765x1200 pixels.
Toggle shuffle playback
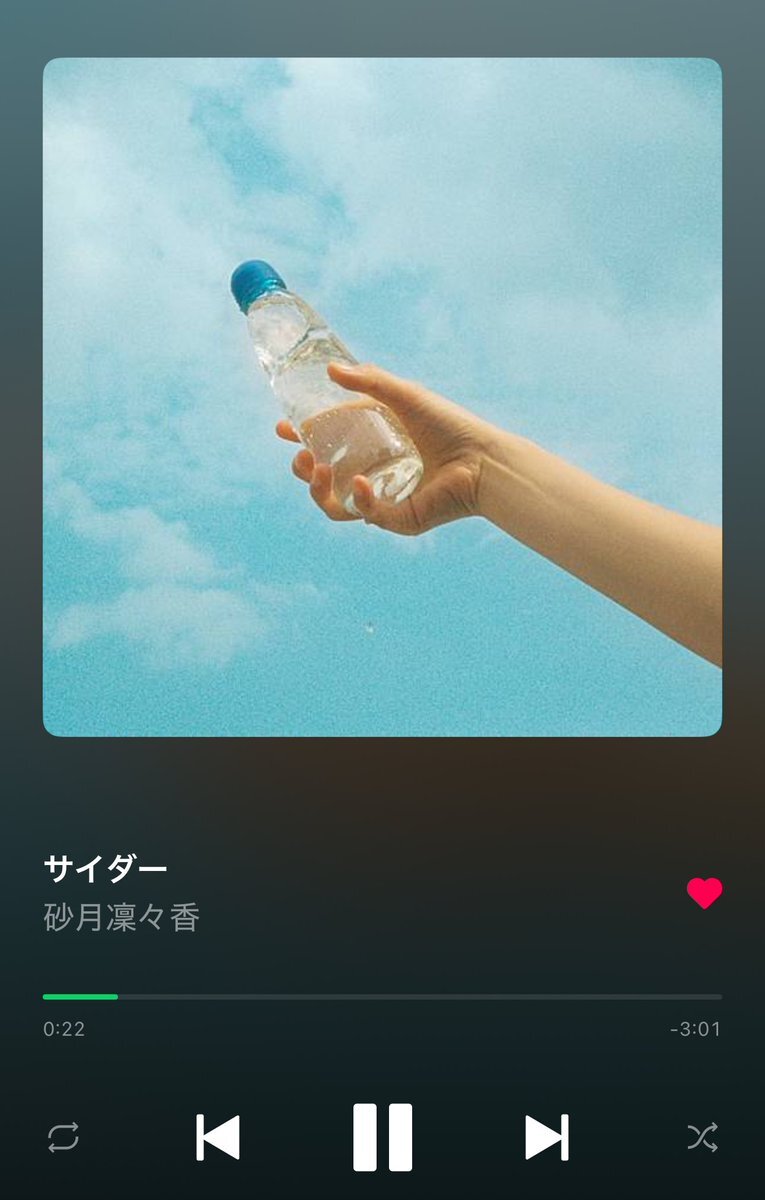point(702,1137)
